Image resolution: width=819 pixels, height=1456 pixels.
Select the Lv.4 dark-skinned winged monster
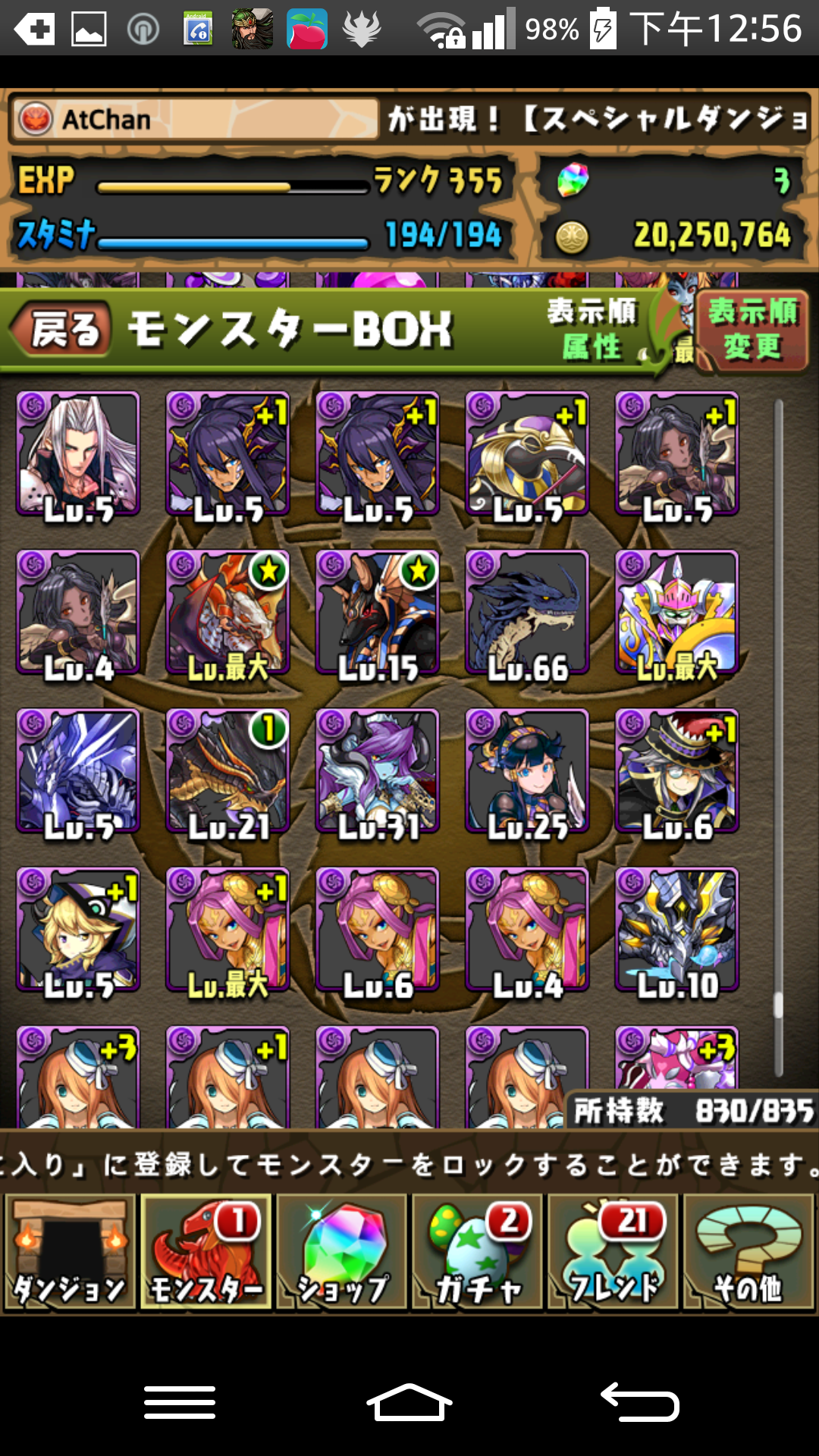[x=78, y=613]
